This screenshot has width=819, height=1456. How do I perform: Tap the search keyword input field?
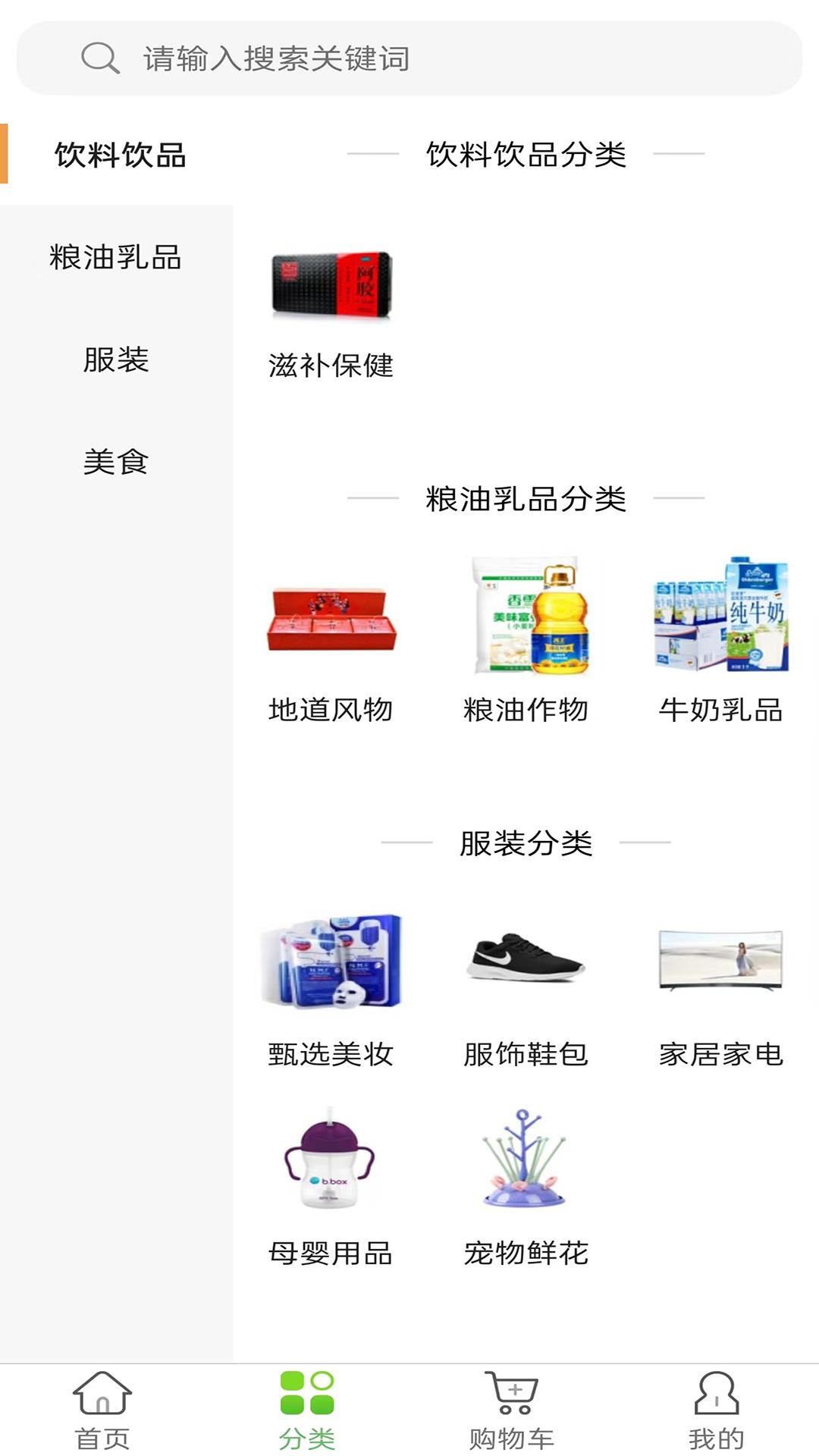click(409, 58)
